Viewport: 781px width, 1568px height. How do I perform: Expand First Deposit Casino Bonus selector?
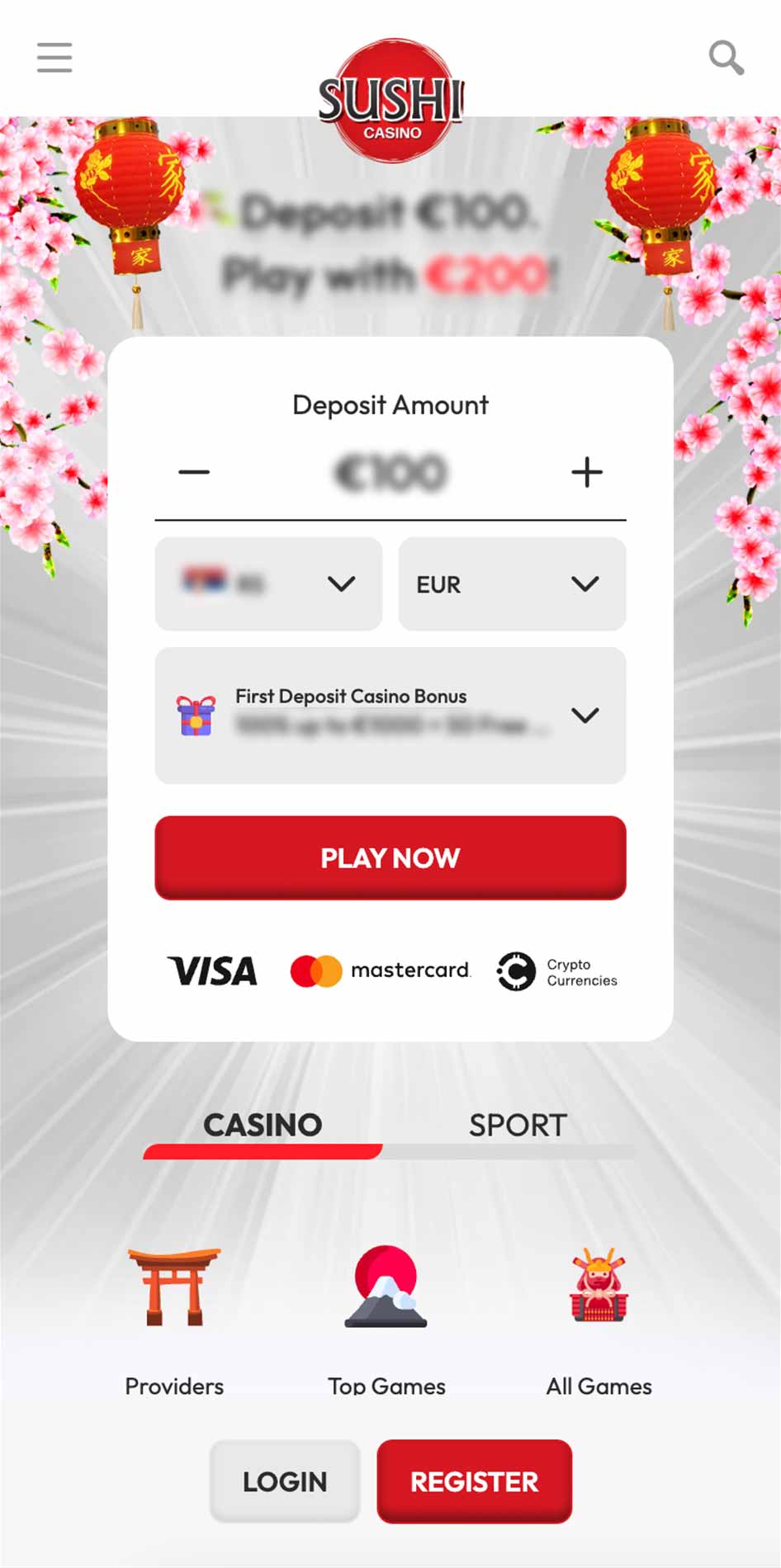[x=390, y=716]
